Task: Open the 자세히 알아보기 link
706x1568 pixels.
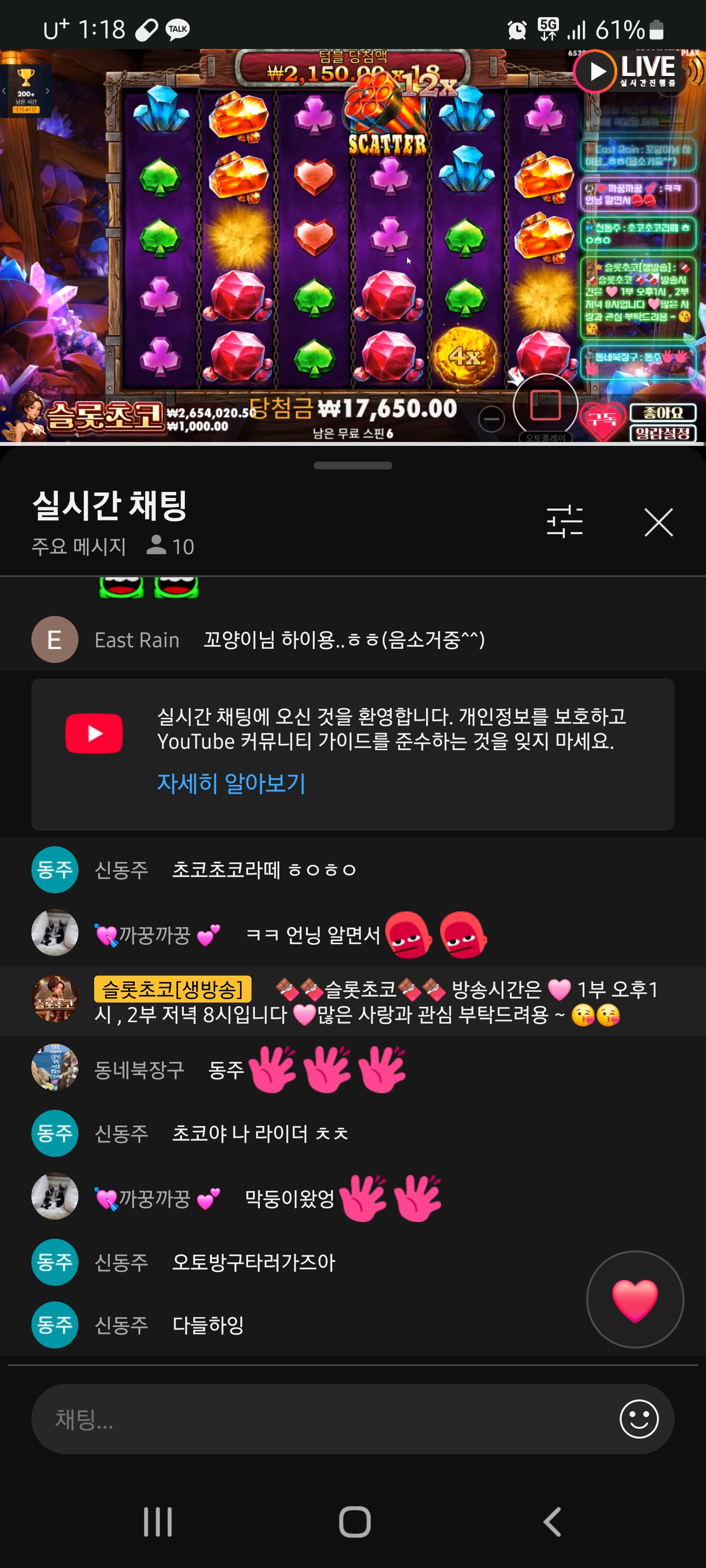Action: (x=231, y=783)
